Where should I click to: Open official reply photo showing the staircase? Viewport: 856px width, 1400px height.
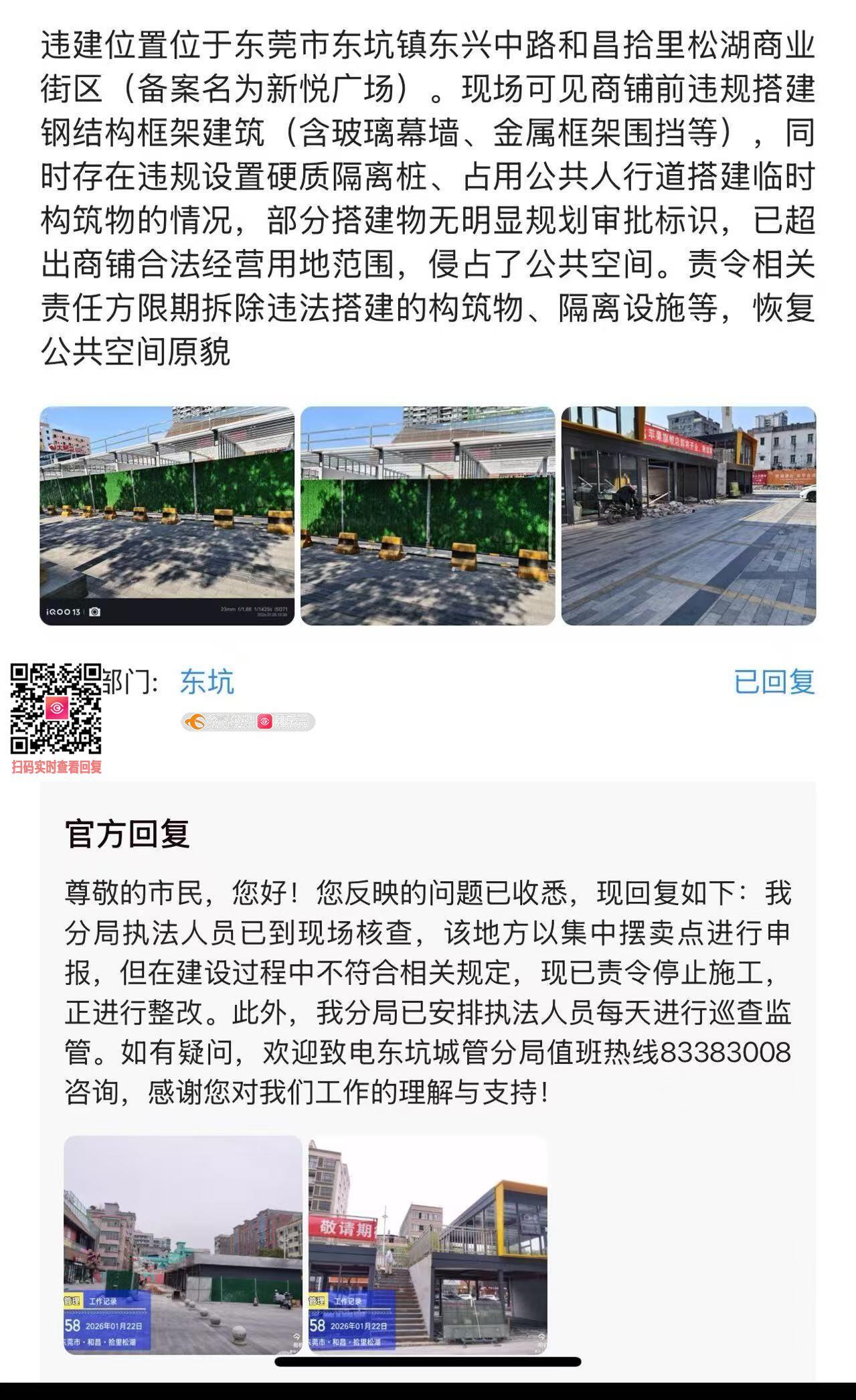[x=428, y=1244]
